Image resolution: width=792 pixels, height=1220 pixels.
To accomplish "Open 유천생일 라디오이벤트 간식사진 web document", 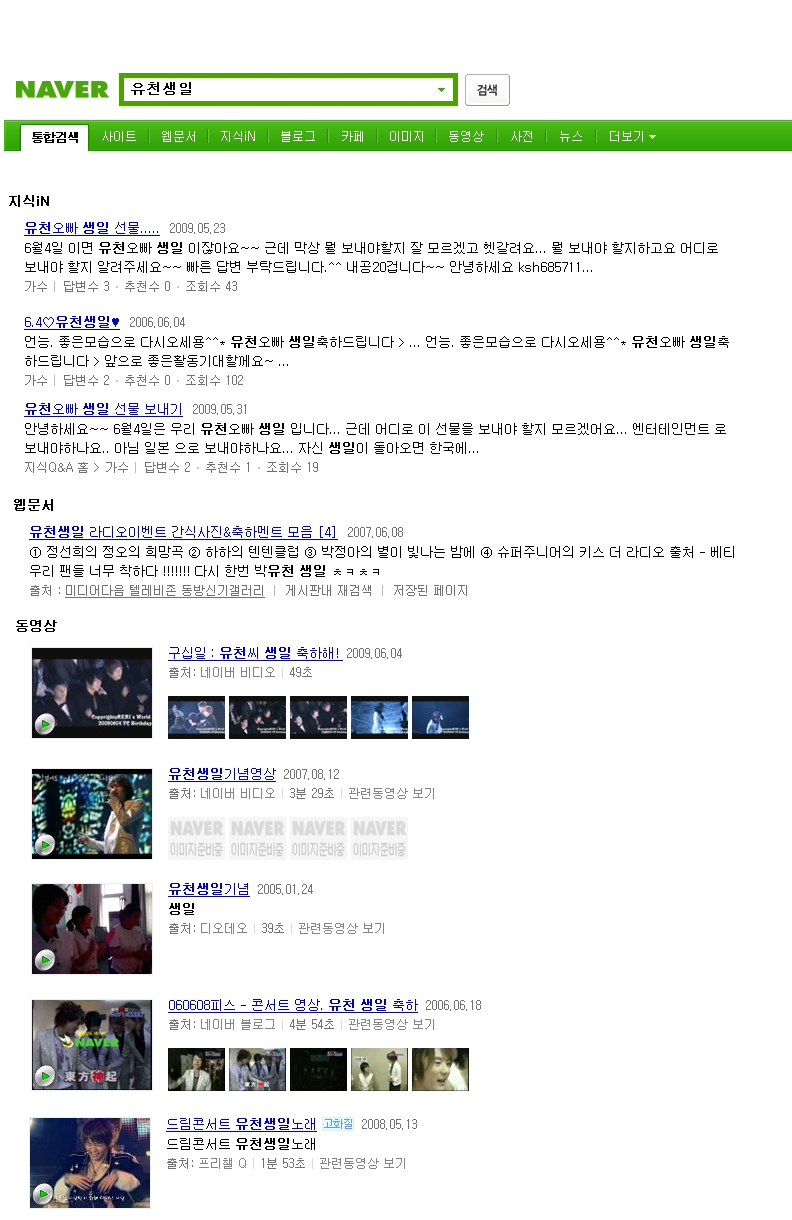I will (183, 532).
